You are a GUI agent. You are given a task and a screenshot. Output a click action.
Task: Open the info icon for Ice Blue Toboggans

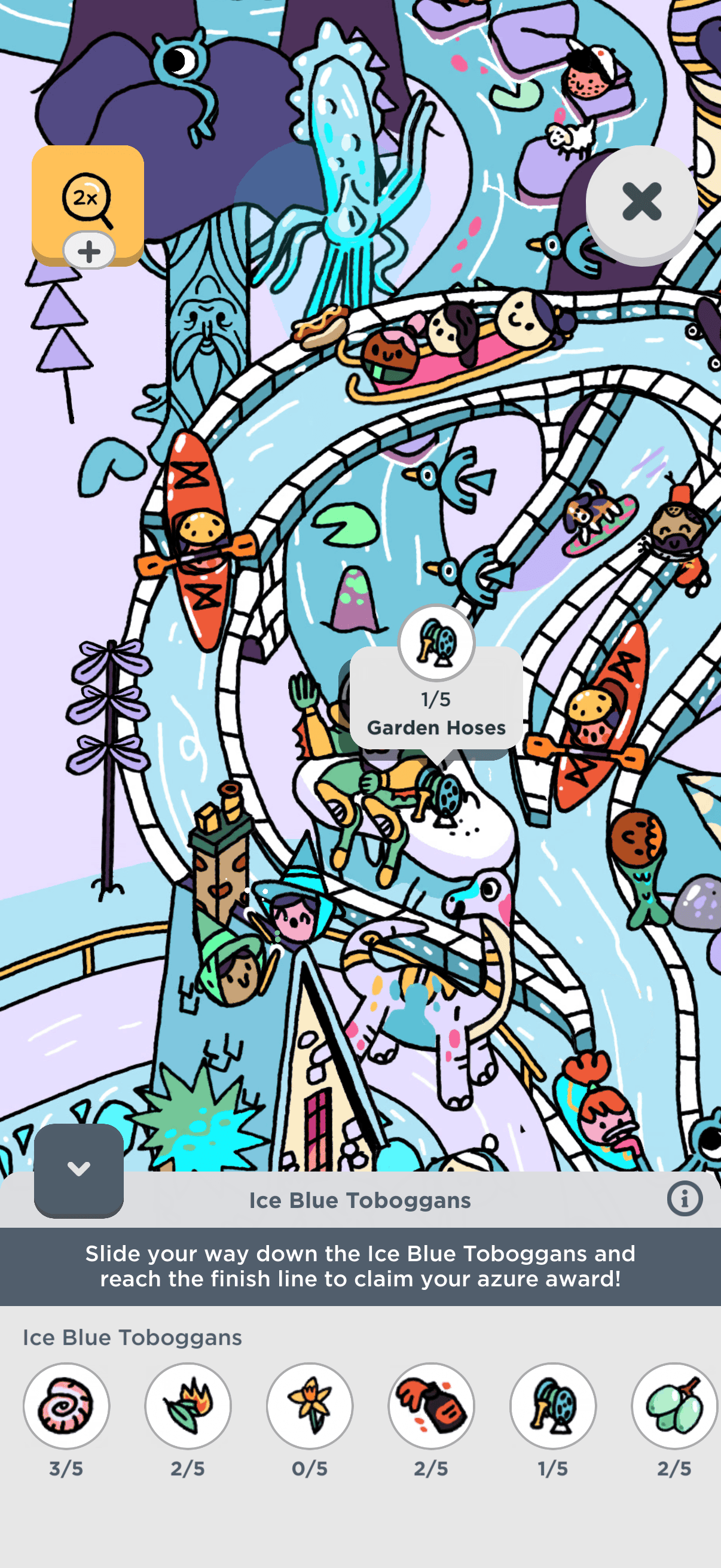click(x=684, y=1199)
